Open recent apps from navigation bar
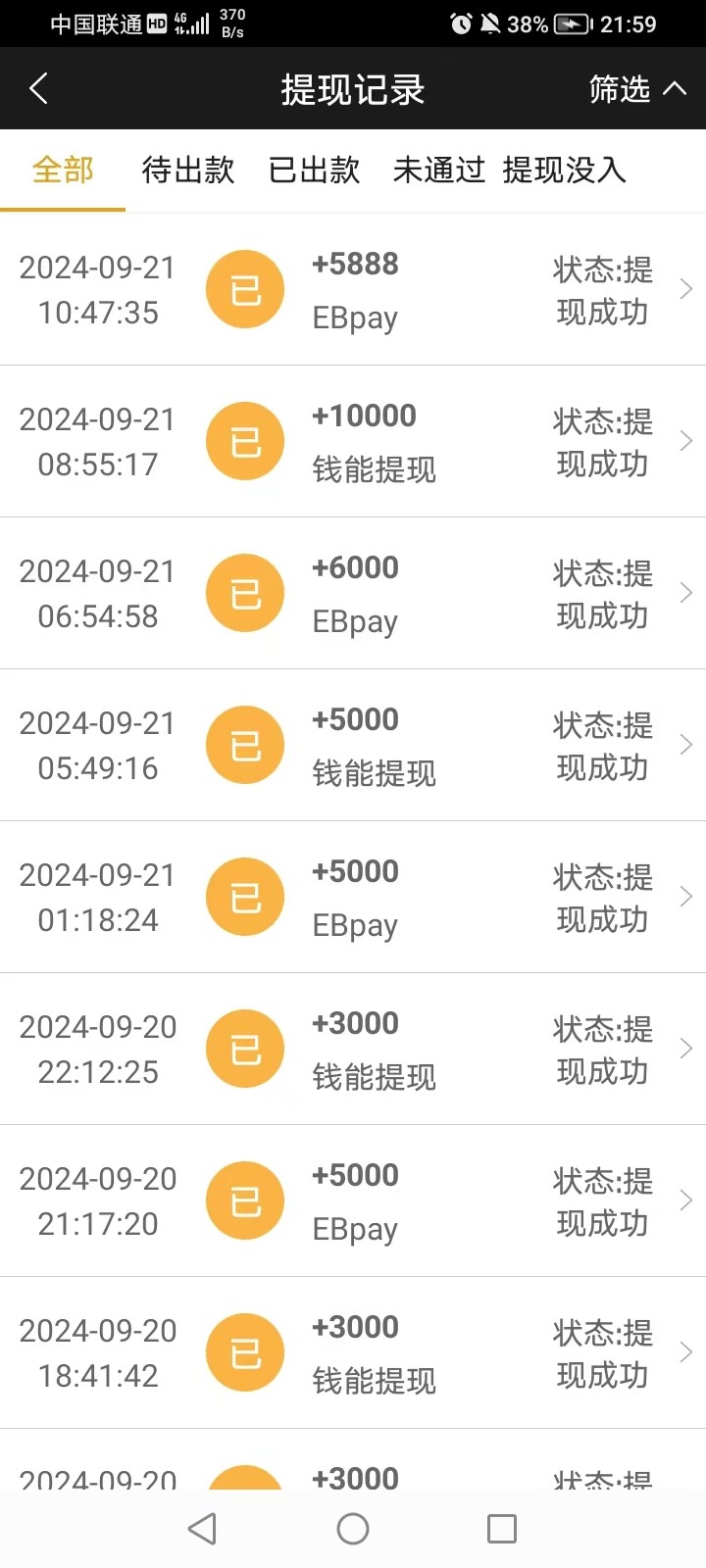Screen dimensions: 706x1568 tap(502, 1529)
